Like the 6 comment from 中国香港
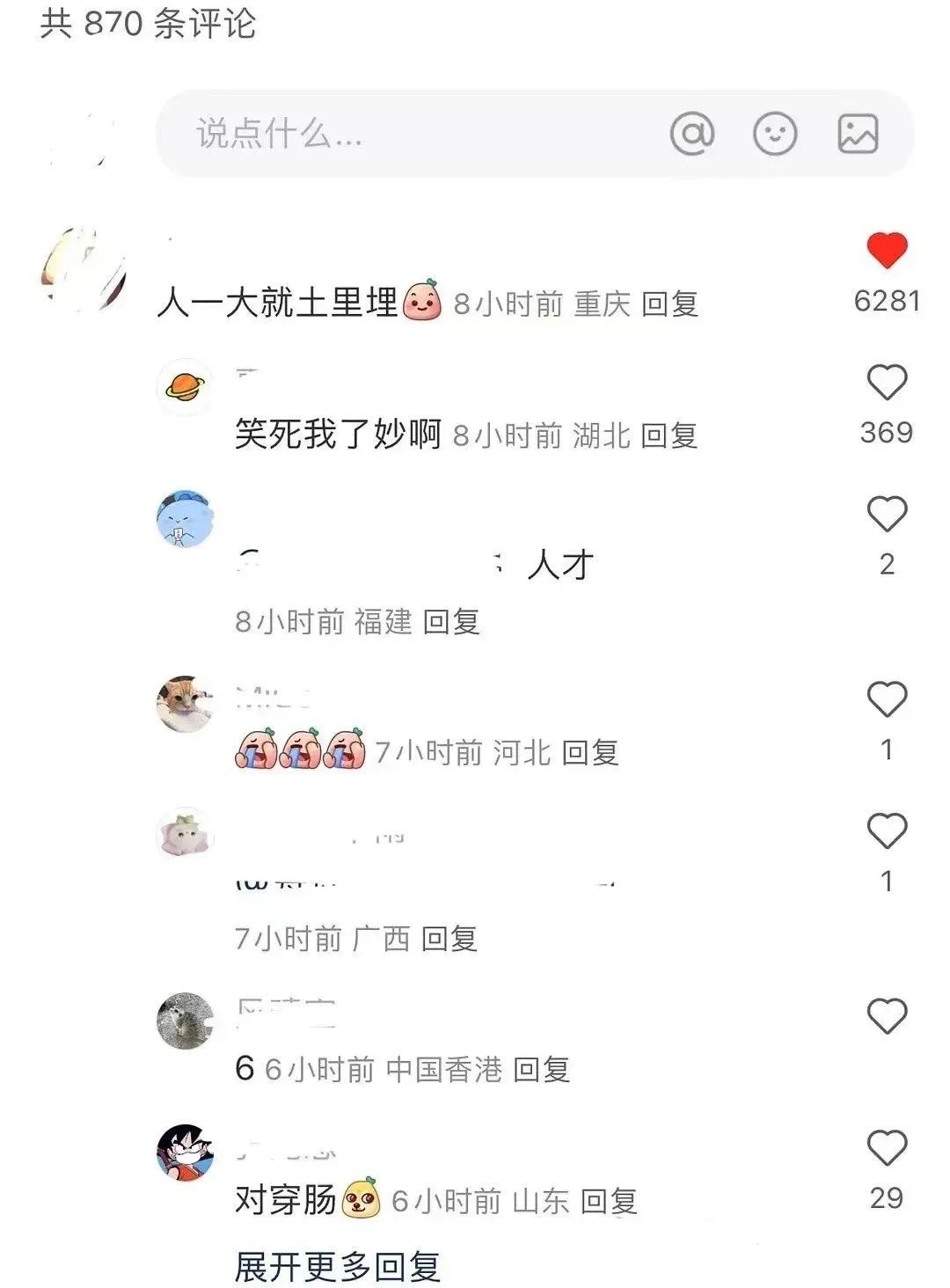The width and height of the screenshot is (950, 1288). pos(887,1016)
